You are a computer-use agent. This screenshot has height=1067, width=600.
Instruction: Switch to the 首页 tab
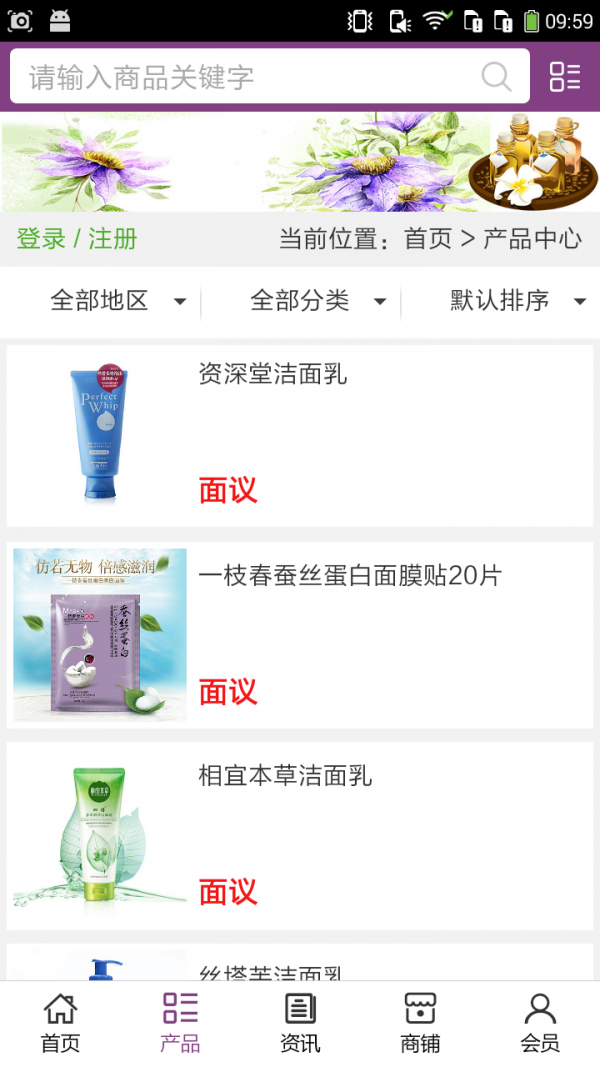[x=60, y=1022]
